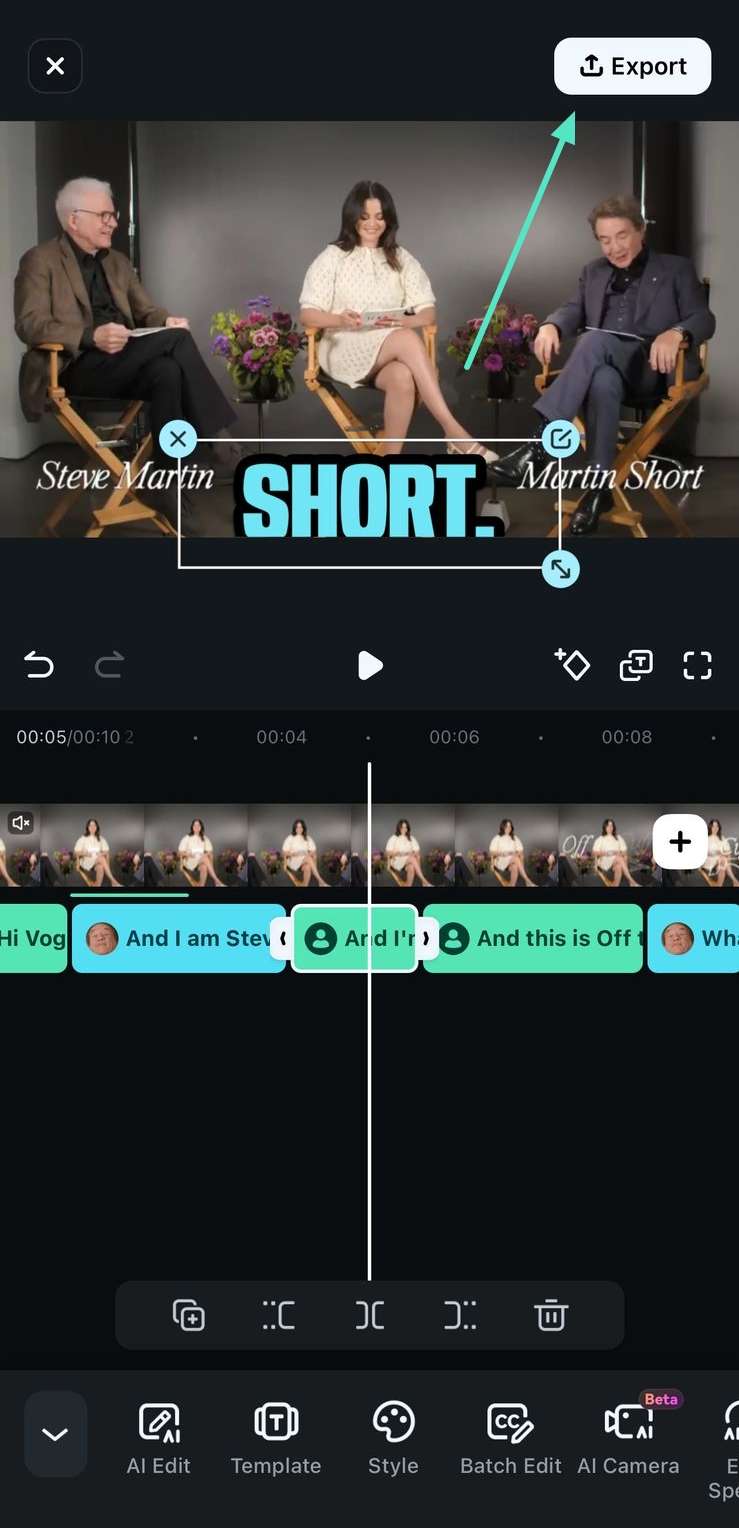
Task: Split the clip at the playhead
Action: pyautogui.click(x=369, y=1315)
